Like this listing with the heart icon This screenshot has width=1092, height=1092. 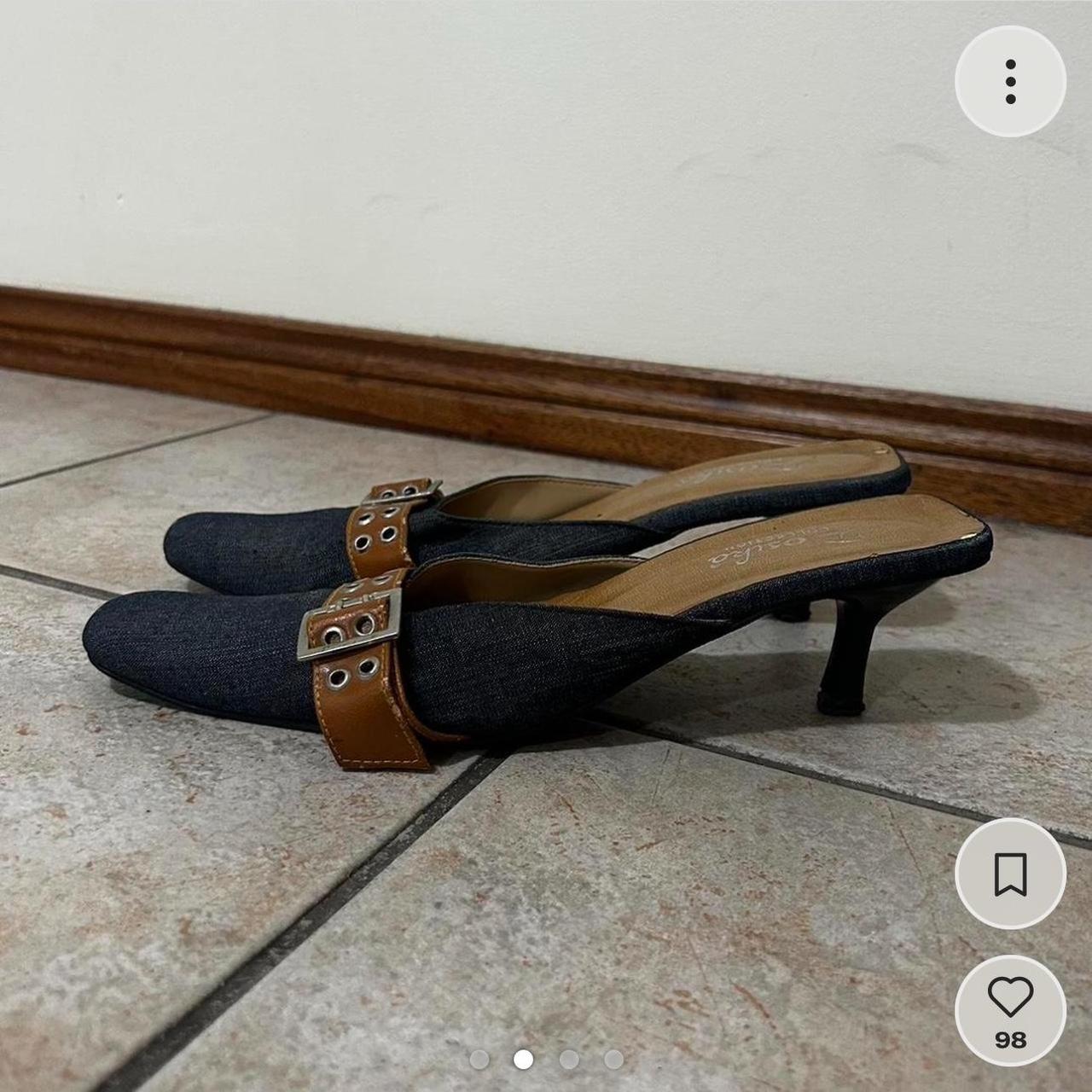[x=1010, y=998]
